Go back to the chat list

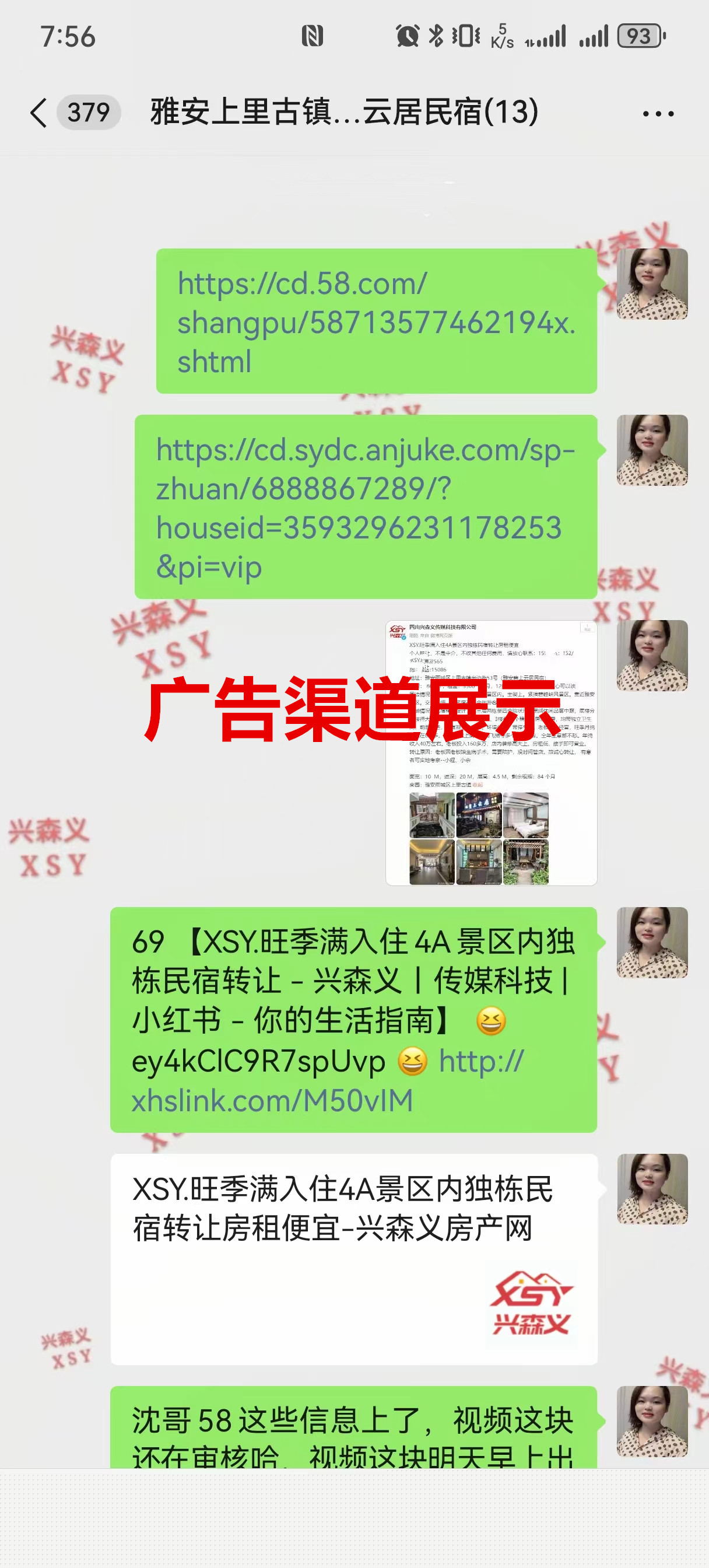38,113
